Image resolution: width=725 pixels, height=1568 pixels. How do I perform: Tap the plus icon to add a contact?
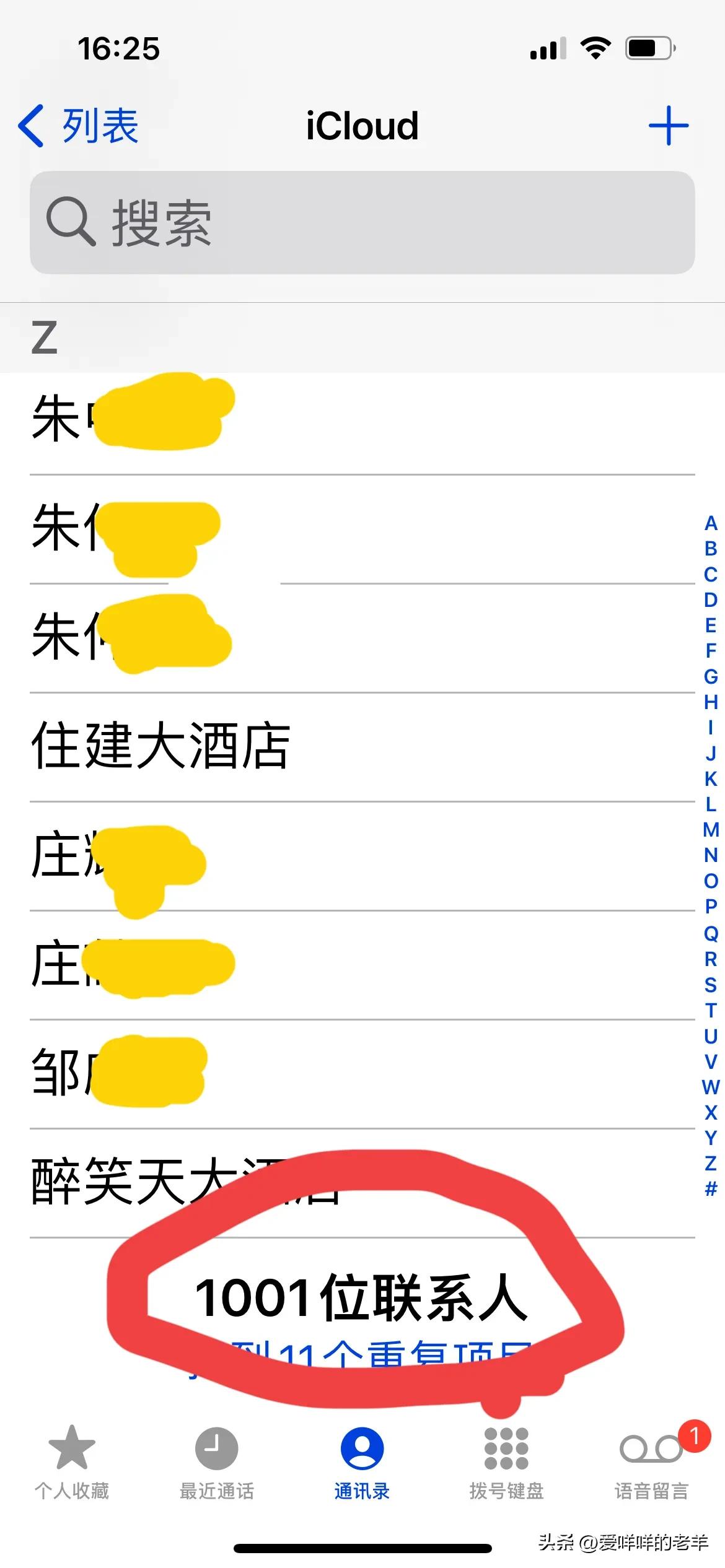coord(669,126)
